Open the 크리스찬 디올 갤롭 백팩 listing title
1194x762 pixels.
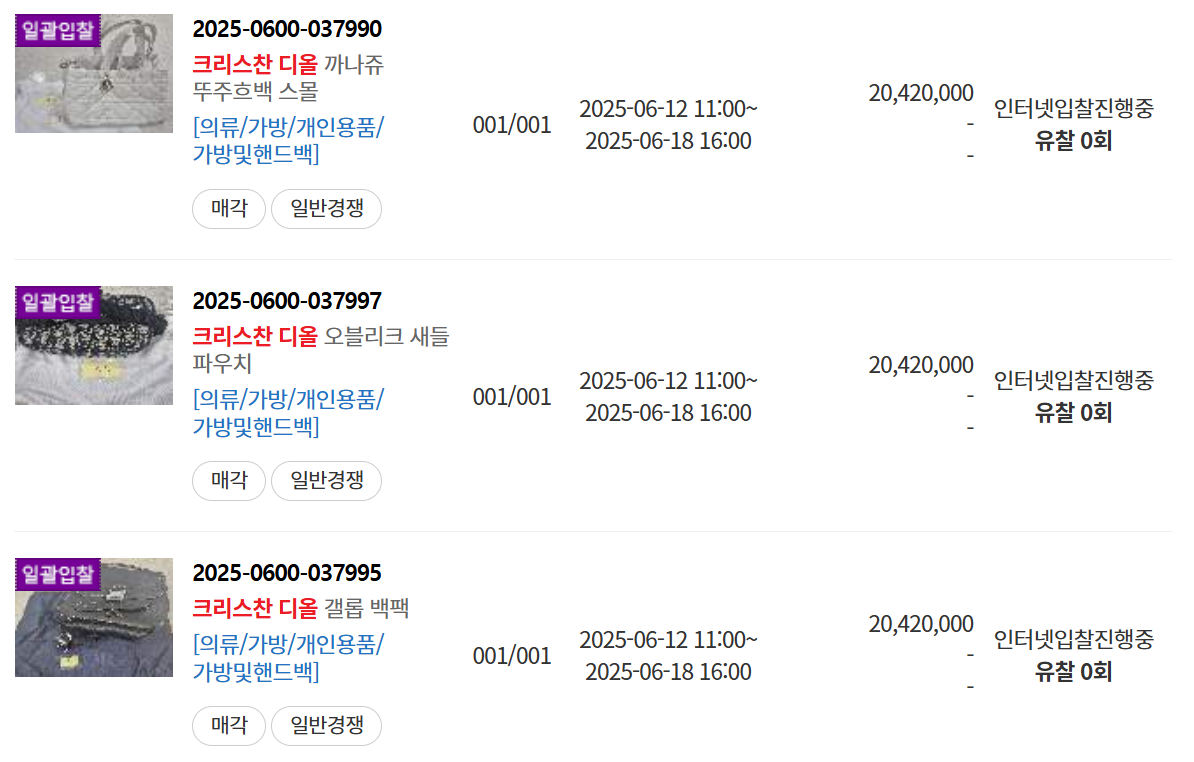pyautogui.click(x=300, y=608)
